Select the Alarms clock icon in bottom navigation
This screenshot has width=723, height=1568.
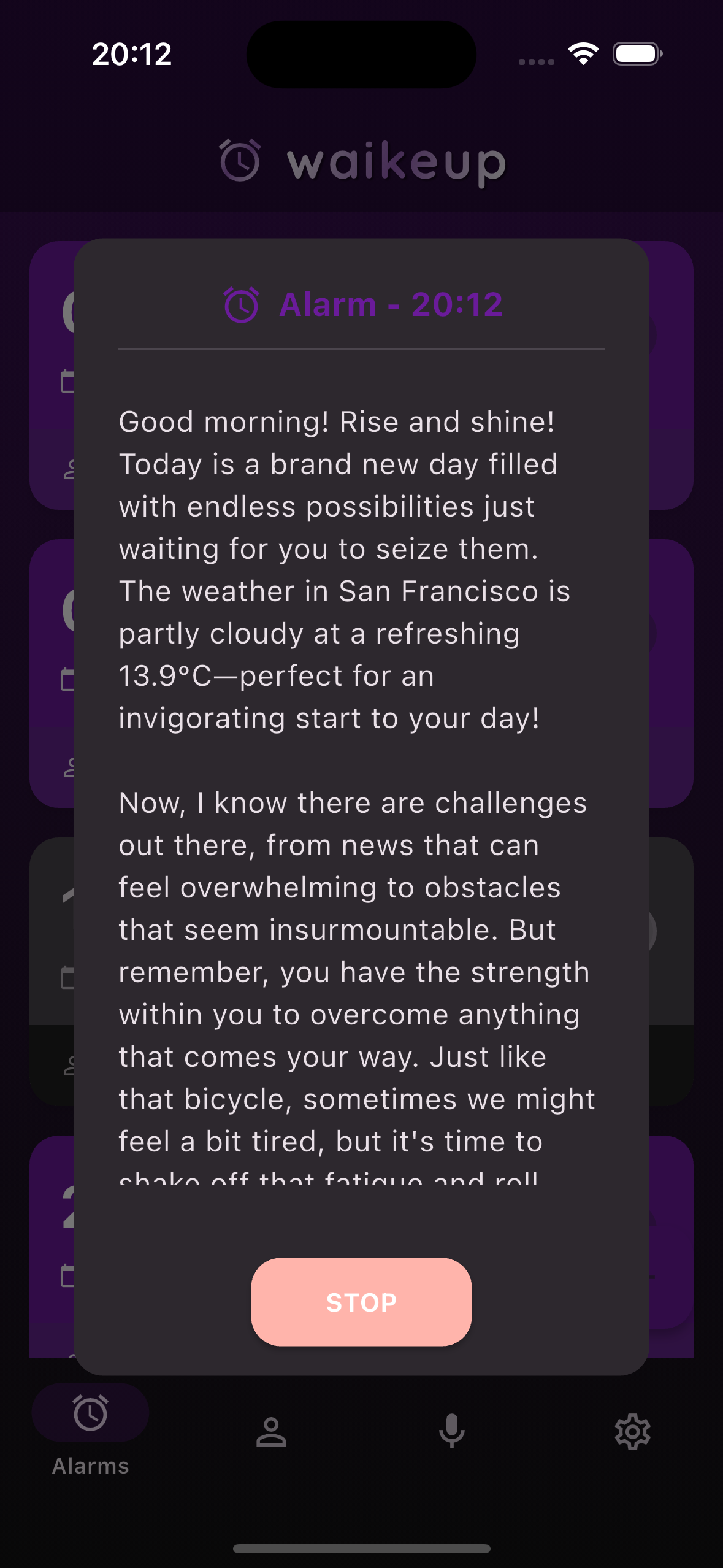[90, 1412]
